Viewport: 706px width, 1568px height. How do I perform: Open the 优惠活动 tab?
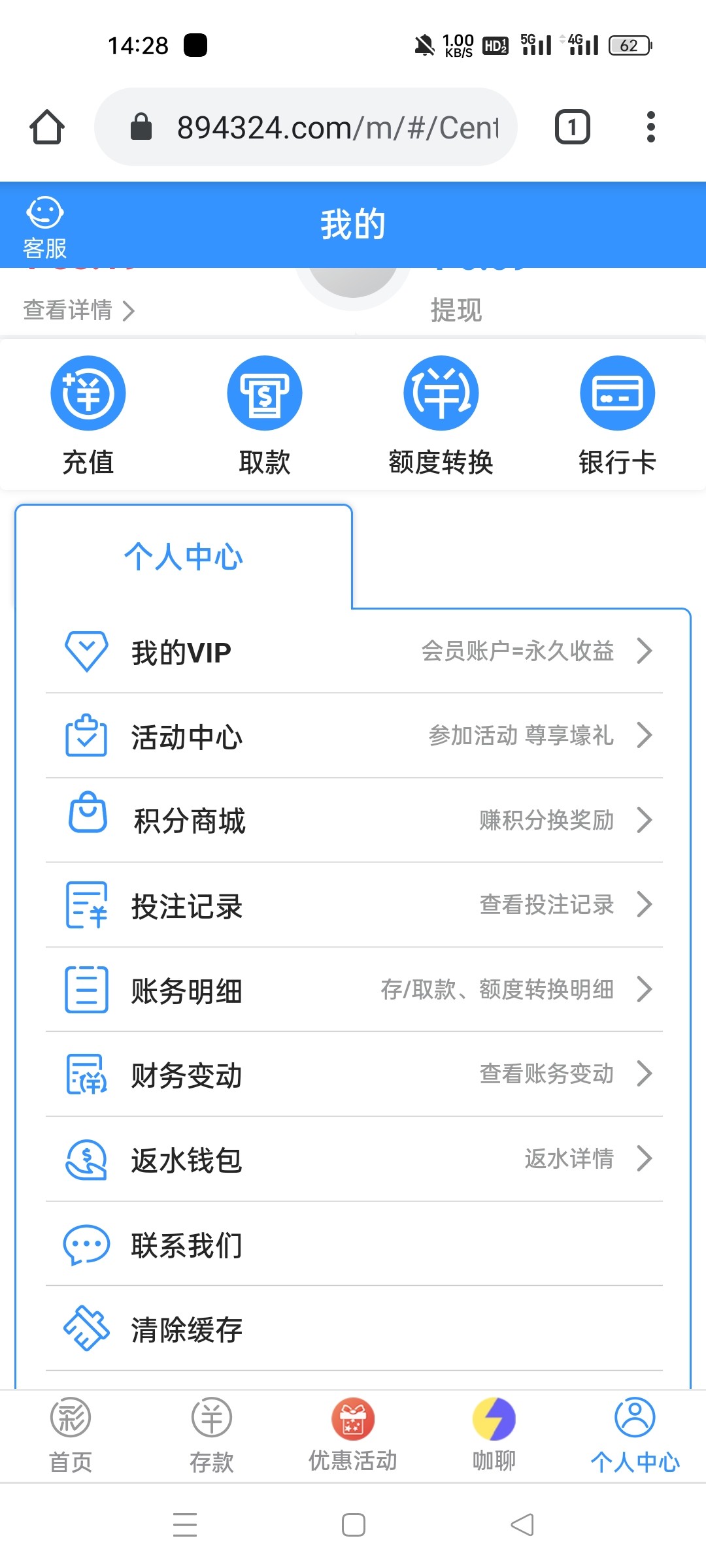[353, 1435]
